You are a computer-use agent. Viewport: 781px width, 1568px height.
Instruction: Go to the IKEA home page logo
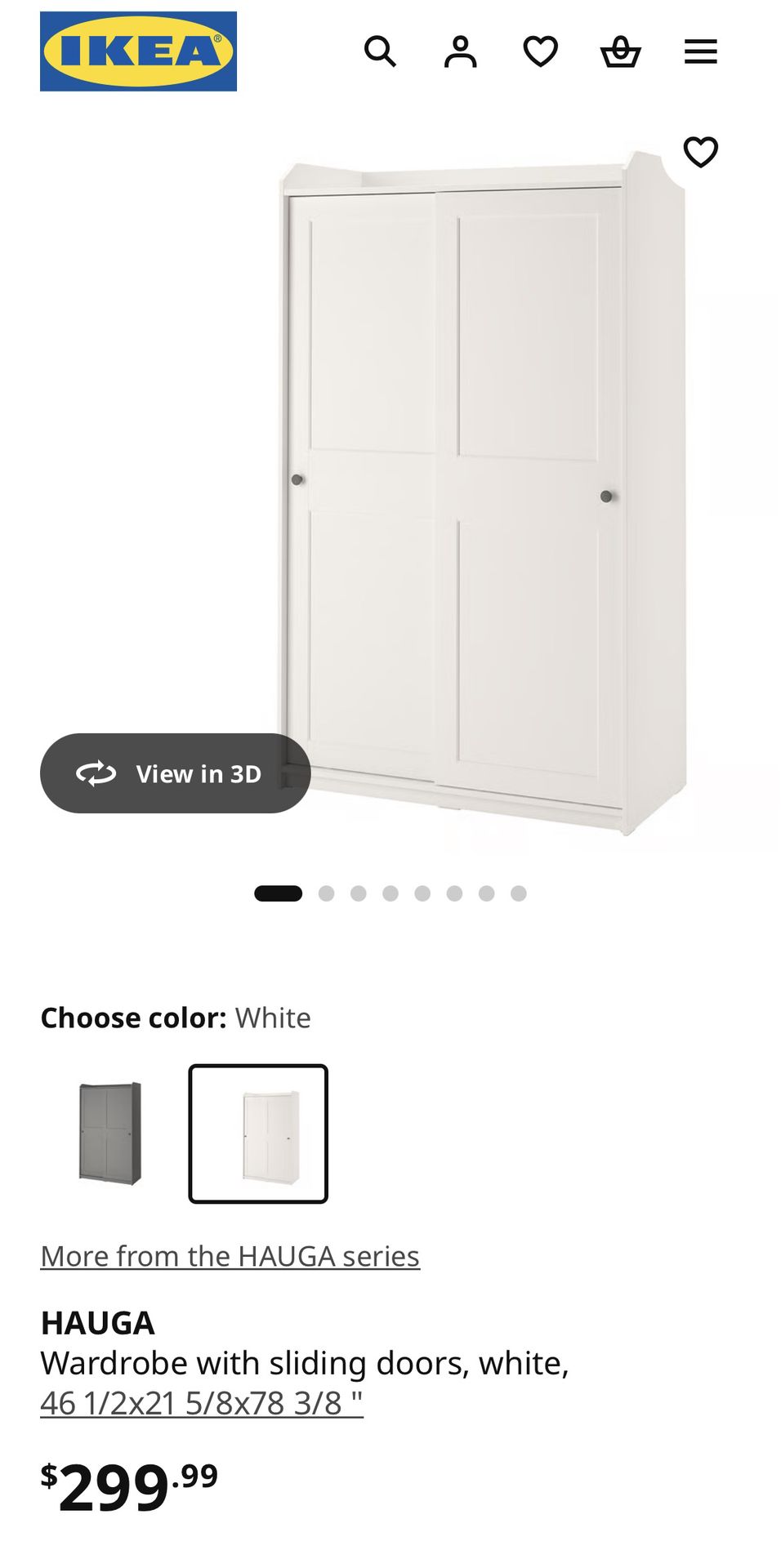(x=138, y=51)
